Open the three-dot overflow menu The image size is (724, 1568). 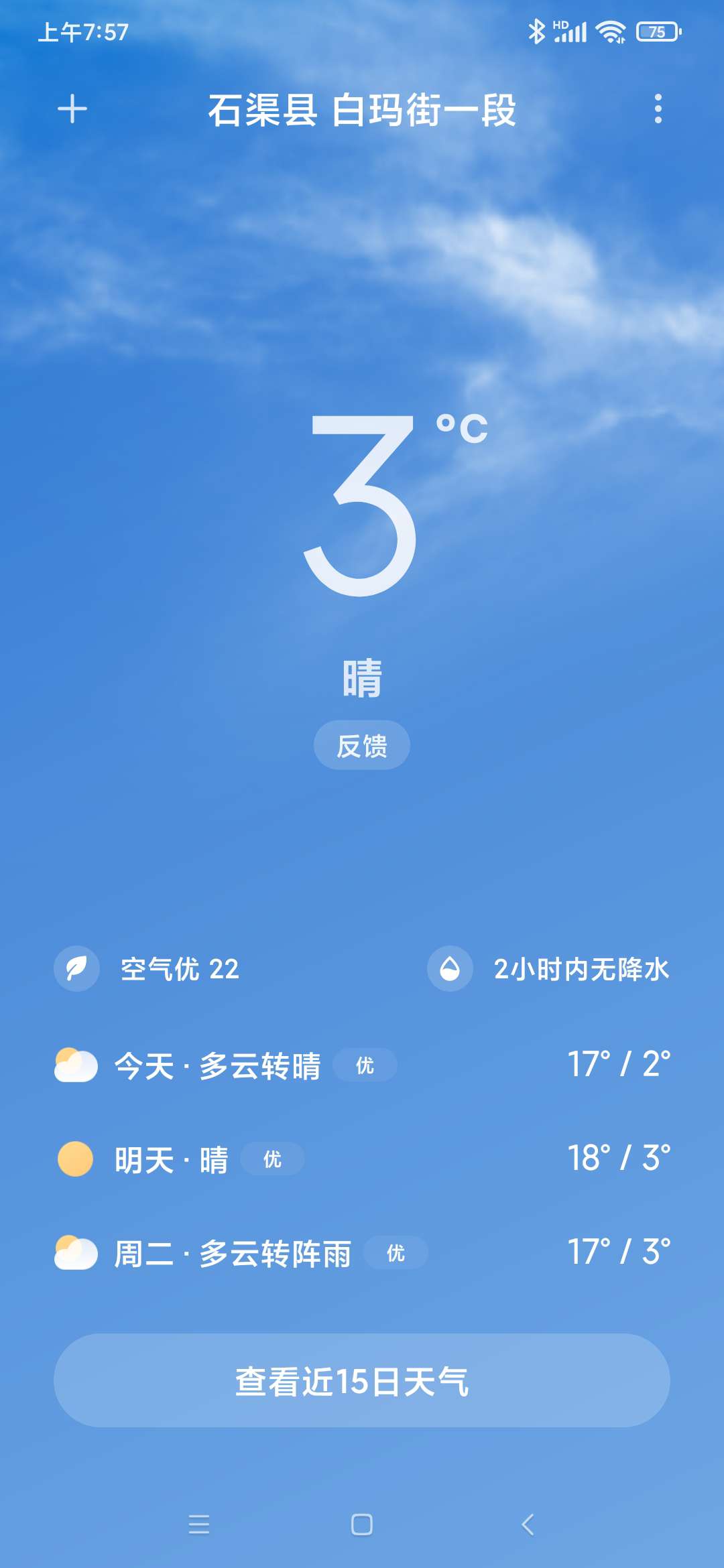pos(658,109)
